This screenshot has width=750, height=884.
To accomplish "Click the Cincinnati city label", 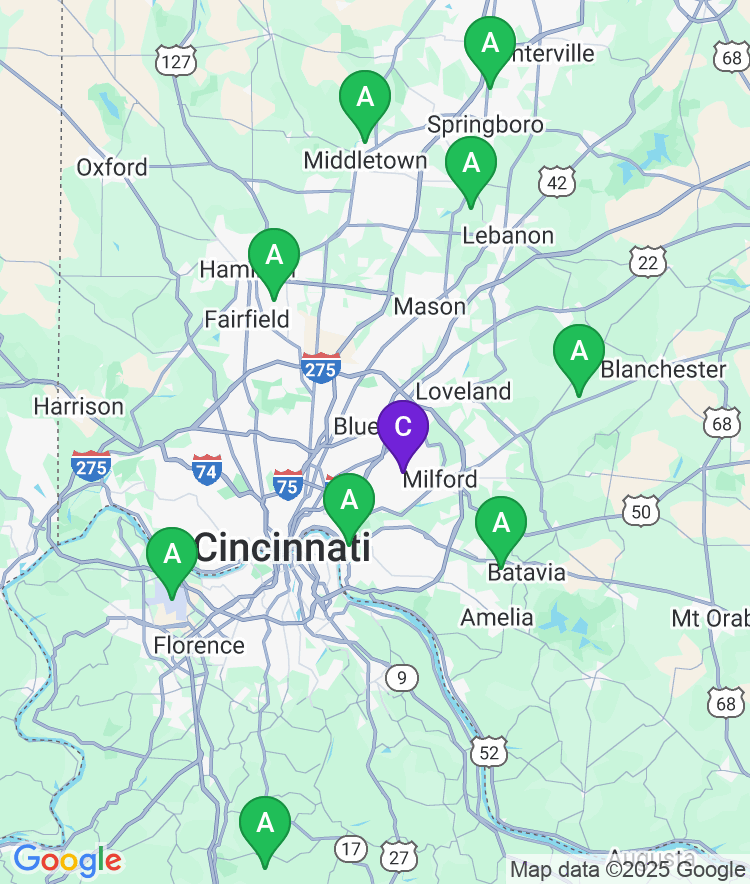I will [286, 548].
